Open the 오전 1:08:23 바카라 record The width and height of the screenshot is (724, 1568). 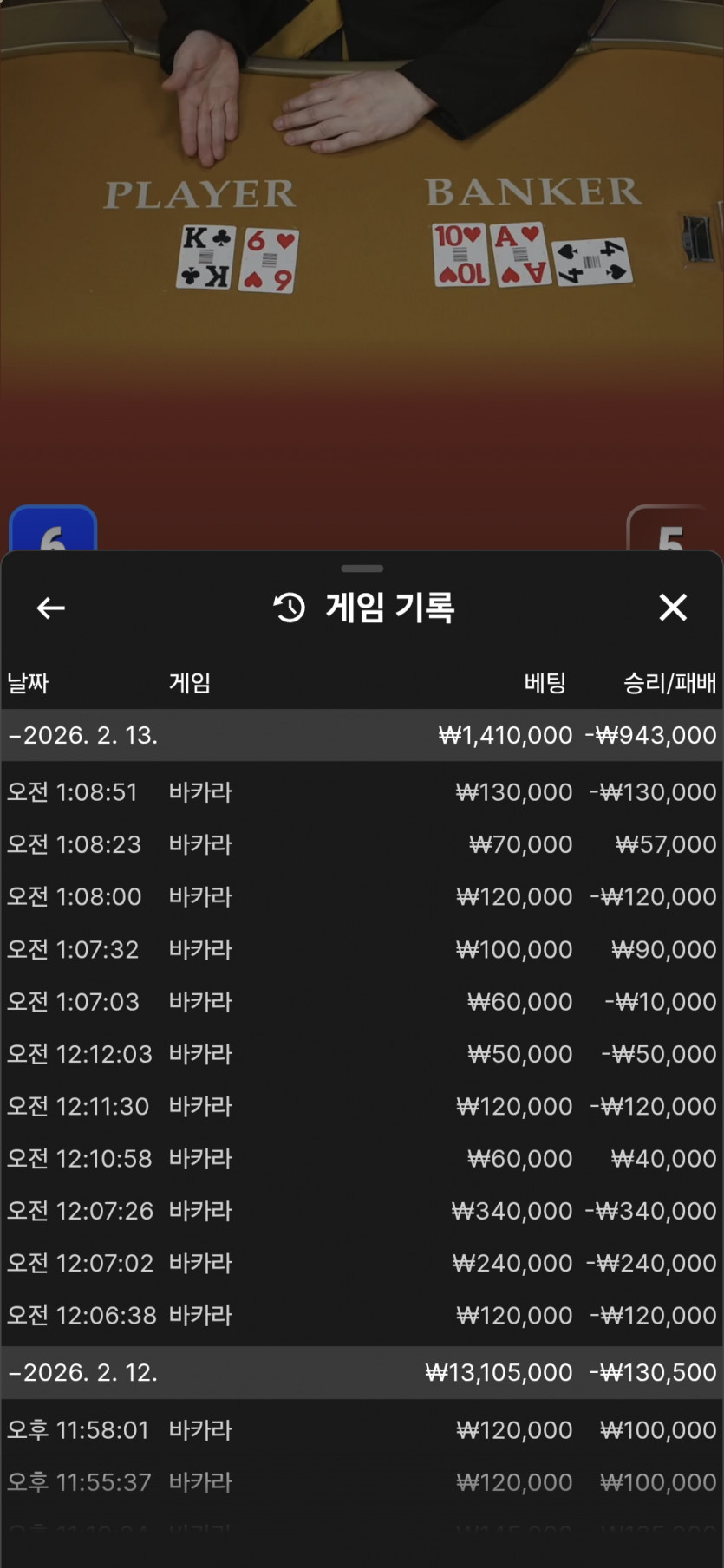click(x=362, y=844)
